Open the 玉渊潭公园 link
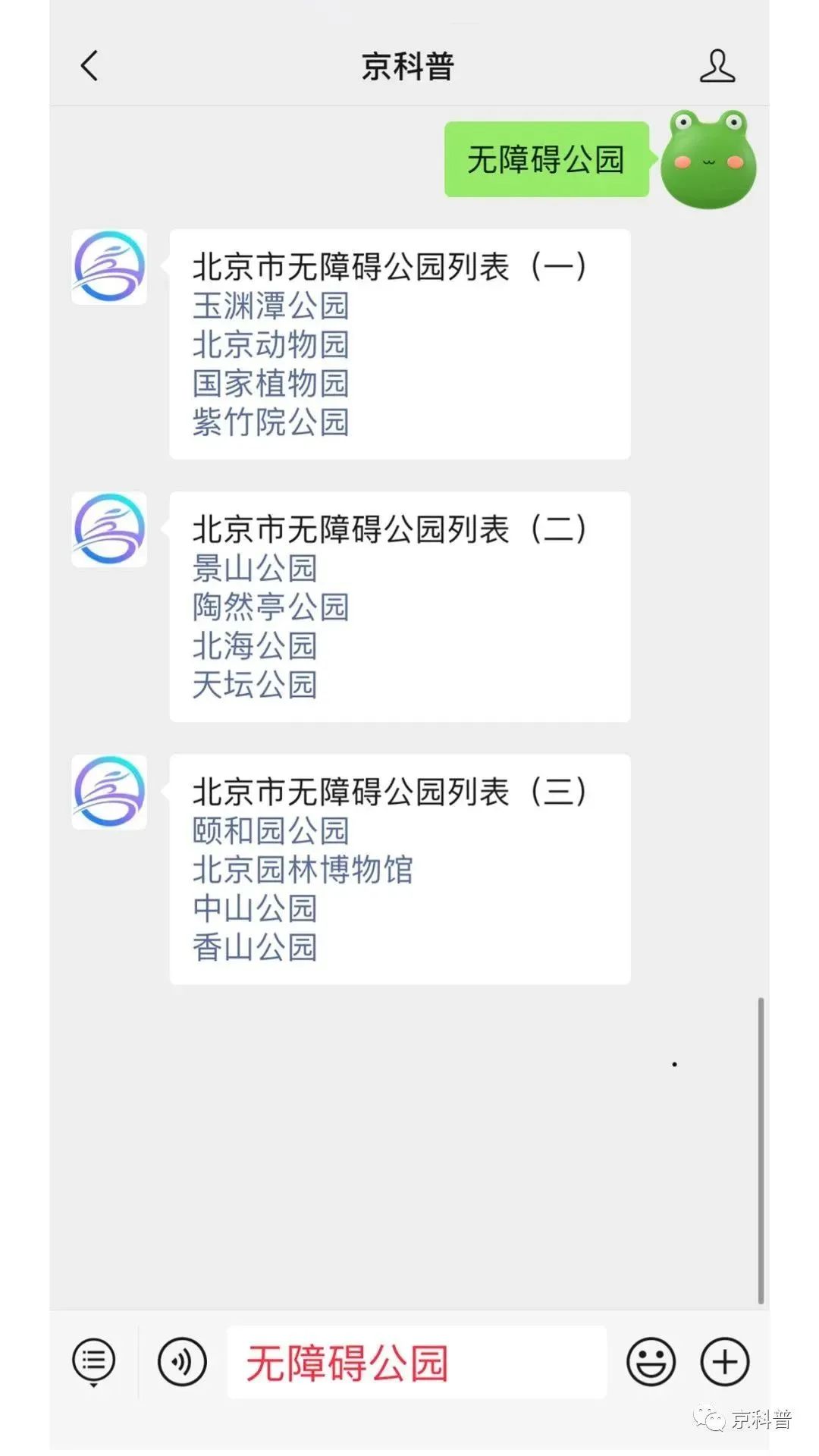 pos(271,306)
